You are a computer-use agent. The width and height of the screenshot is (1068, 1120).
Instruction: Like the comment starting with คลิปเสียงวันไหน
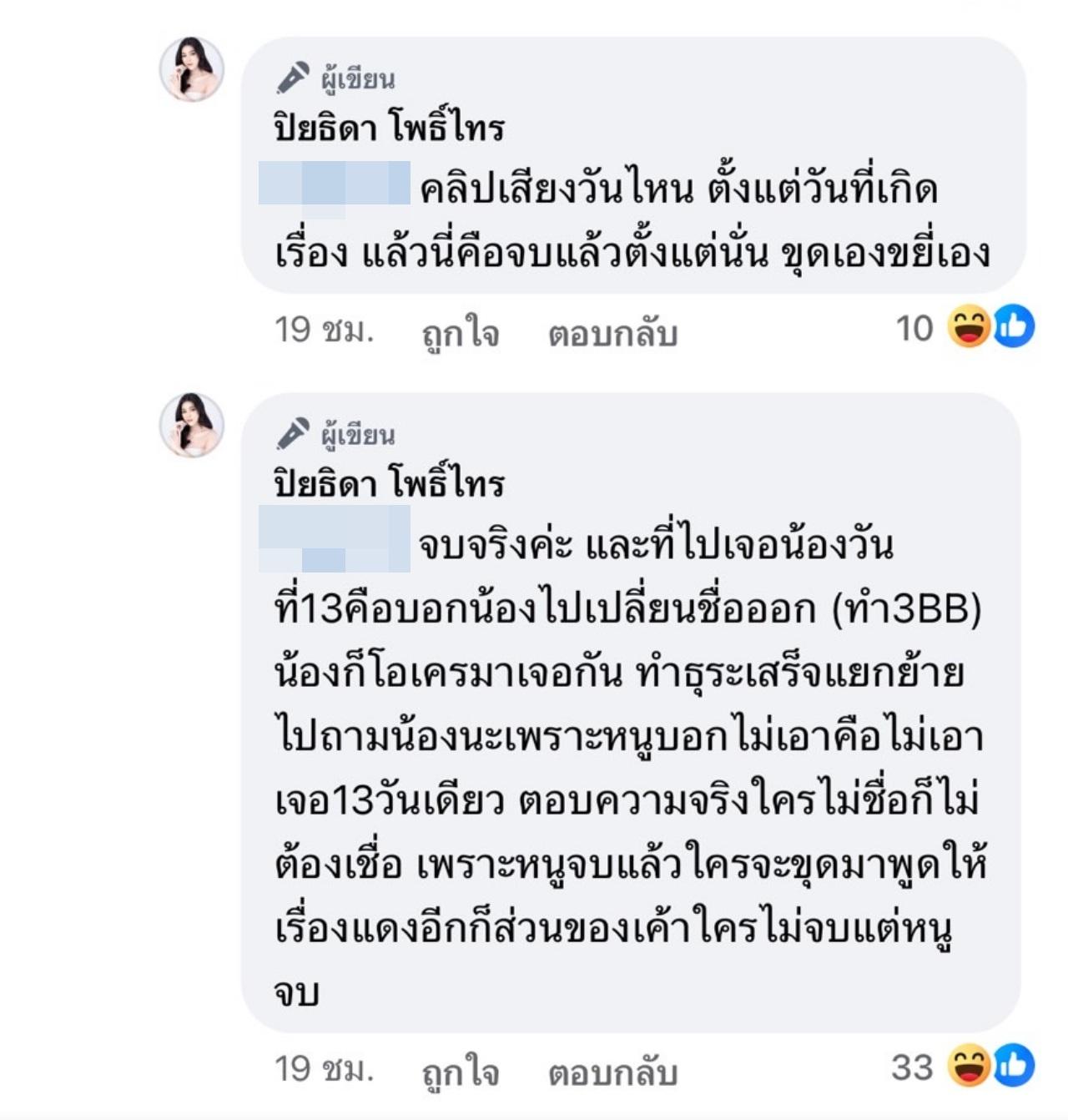pyautogui.click(x=461, y=333)
